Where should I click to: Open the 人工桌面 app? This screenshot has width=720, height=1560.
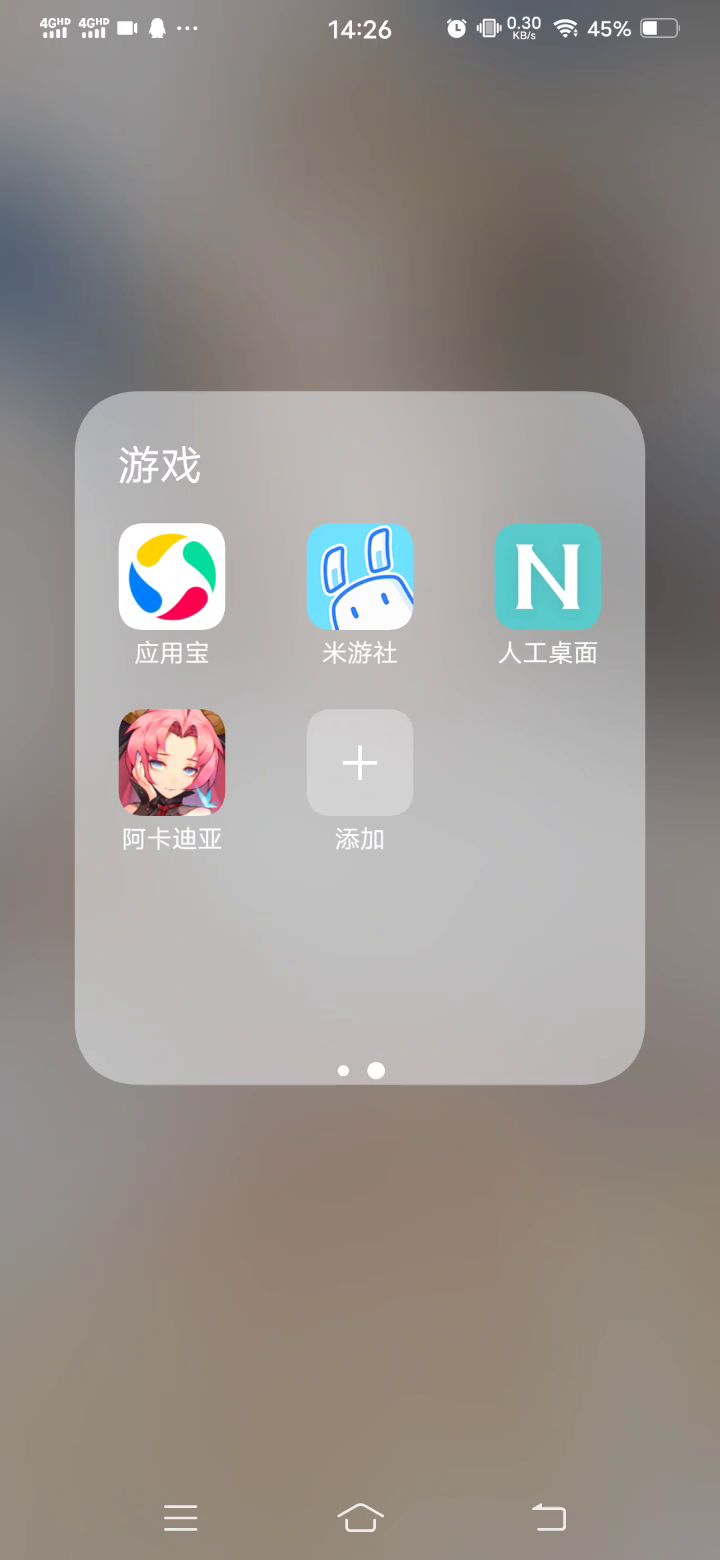coord(548,577)
